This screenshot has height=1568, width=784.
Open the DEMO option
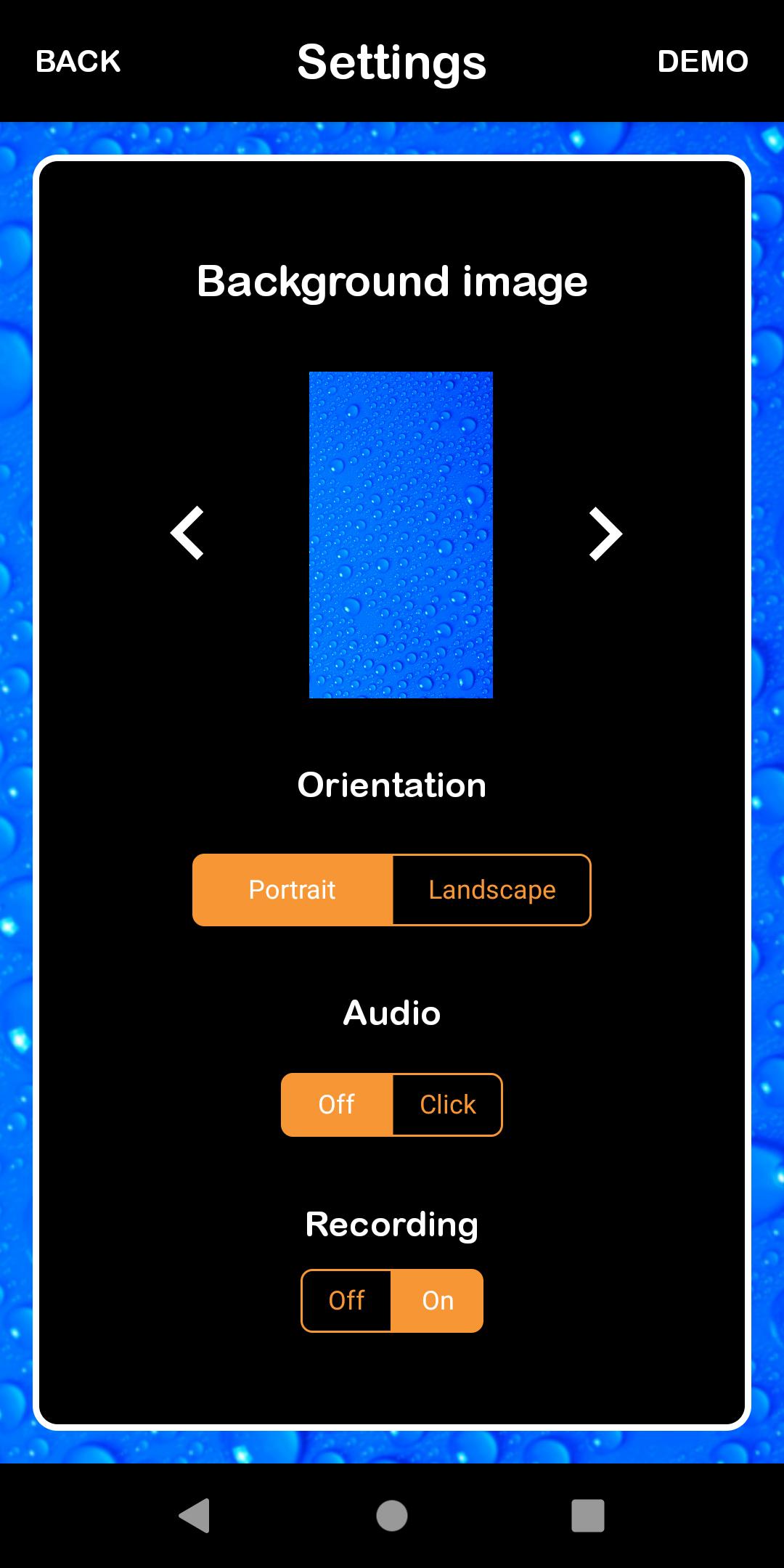(702, 62)
